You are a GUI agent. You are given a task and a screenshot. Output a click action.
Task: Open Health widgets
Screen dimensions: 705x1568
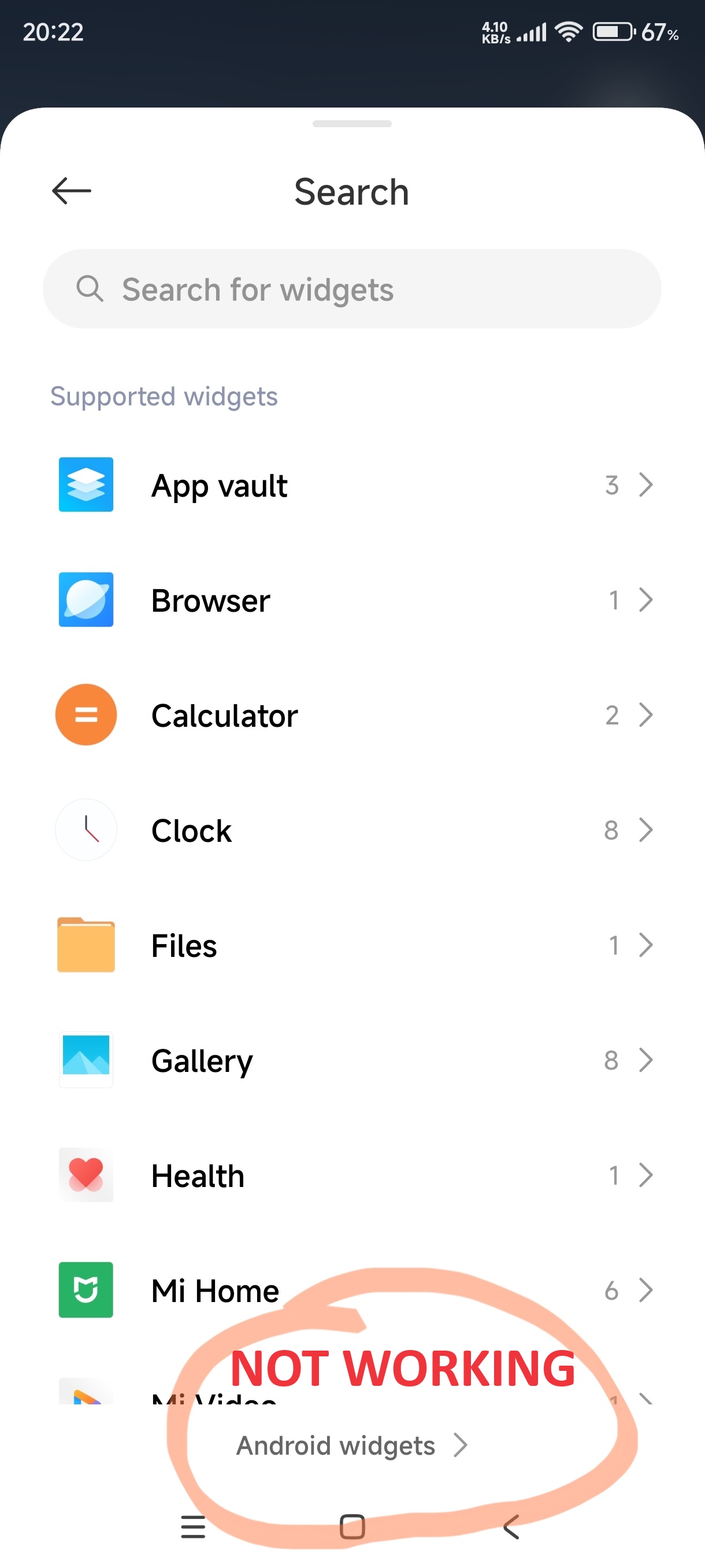pos(351,1175)
